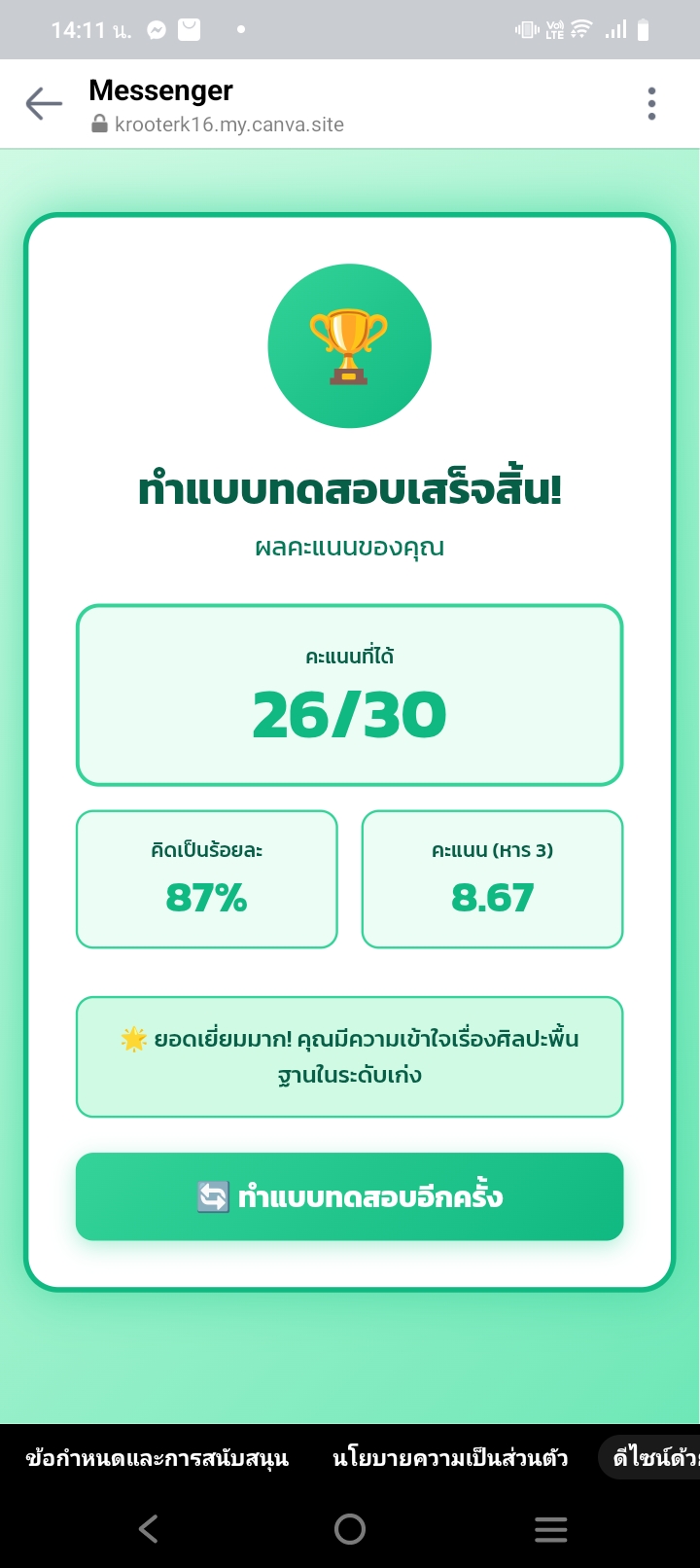Tap the system back navigation button
700x1568 pixels.
pos(149,1529)
